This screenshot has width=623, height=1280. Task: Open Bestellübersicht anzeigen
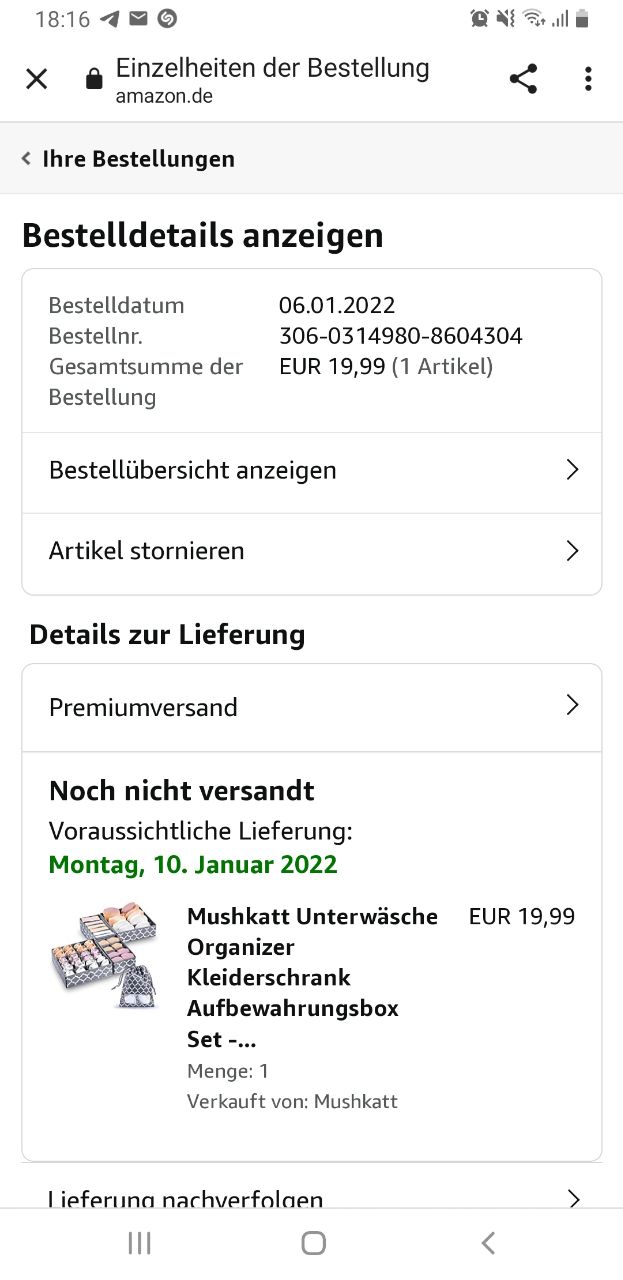312,470
